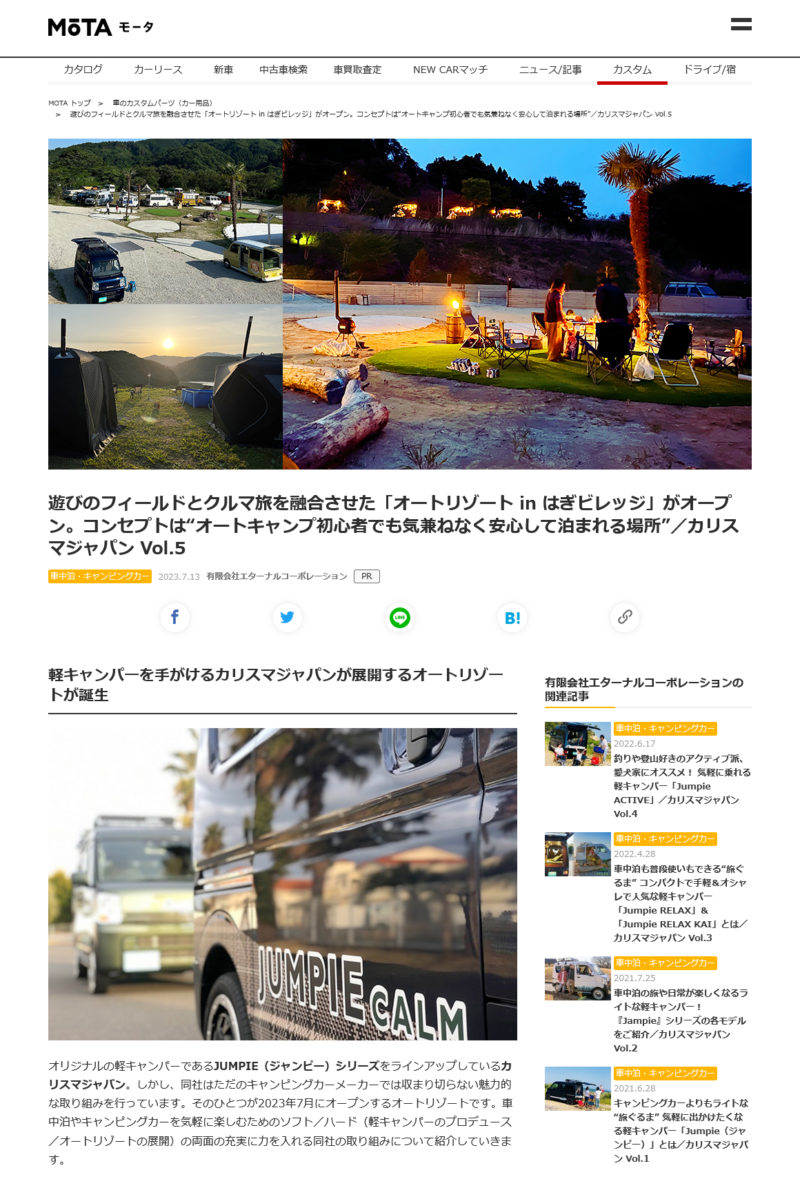This screenshot has height=1179, width=800.
Task: Go to the 新車 tab
Action: click(223, 70)
